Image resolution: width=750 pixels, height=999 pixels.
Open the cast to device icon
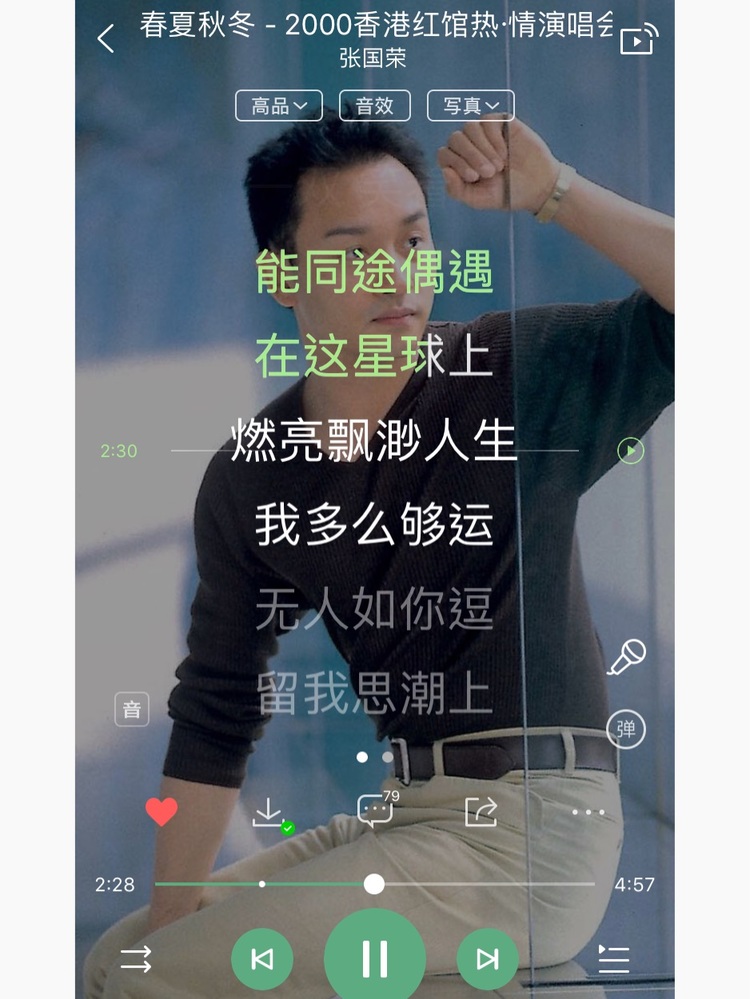[x=638, y=40]
